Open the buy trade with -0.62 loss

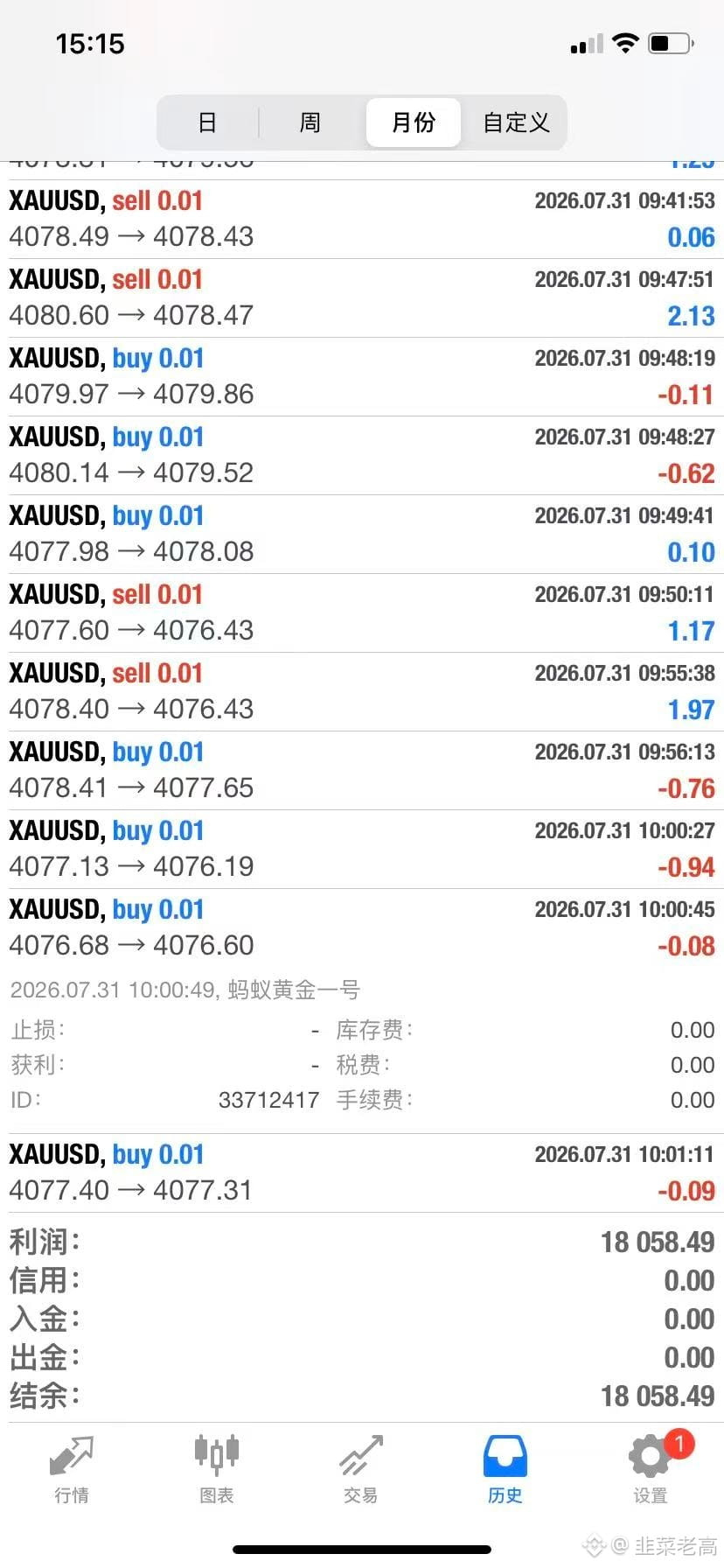pos(362,456)
